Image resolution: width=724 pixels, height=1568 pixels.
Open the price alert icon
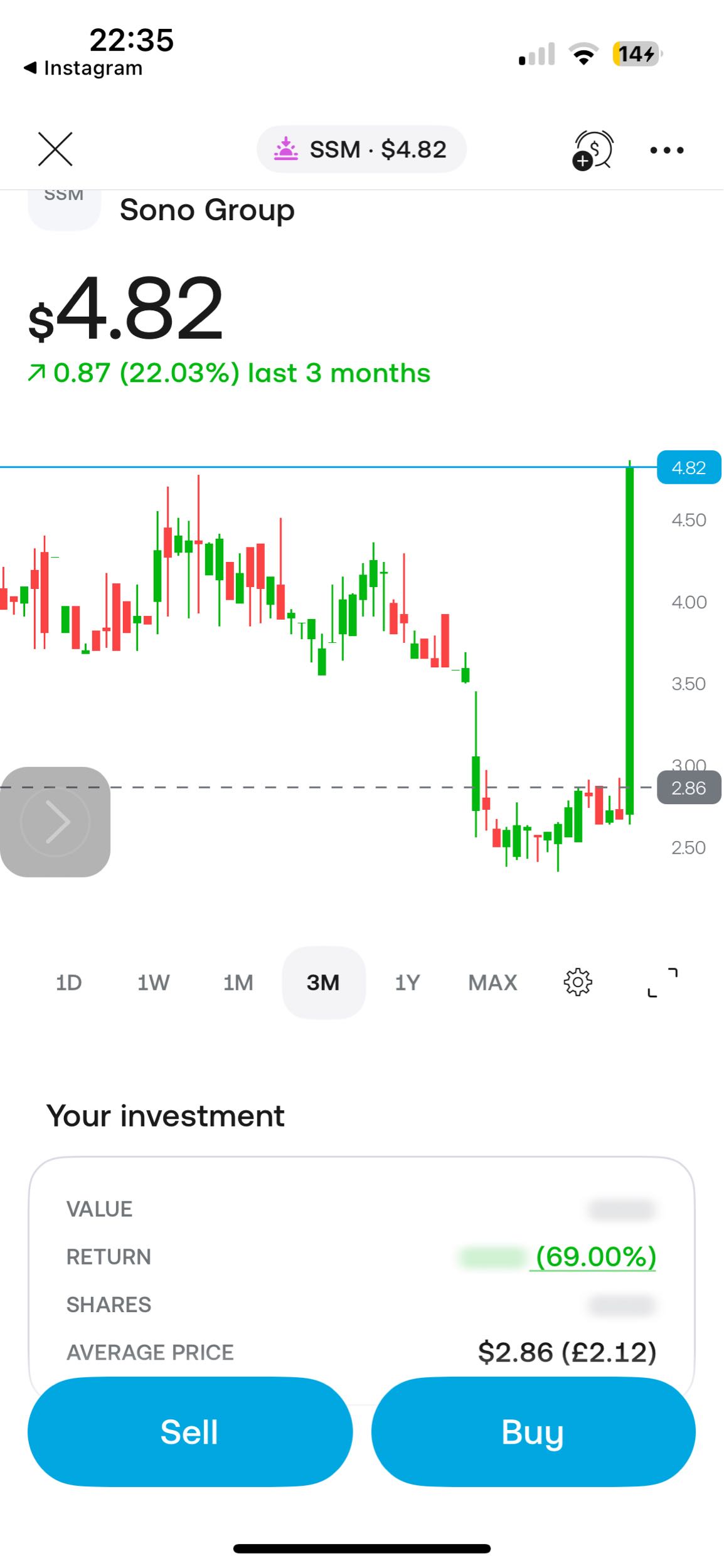592,150
